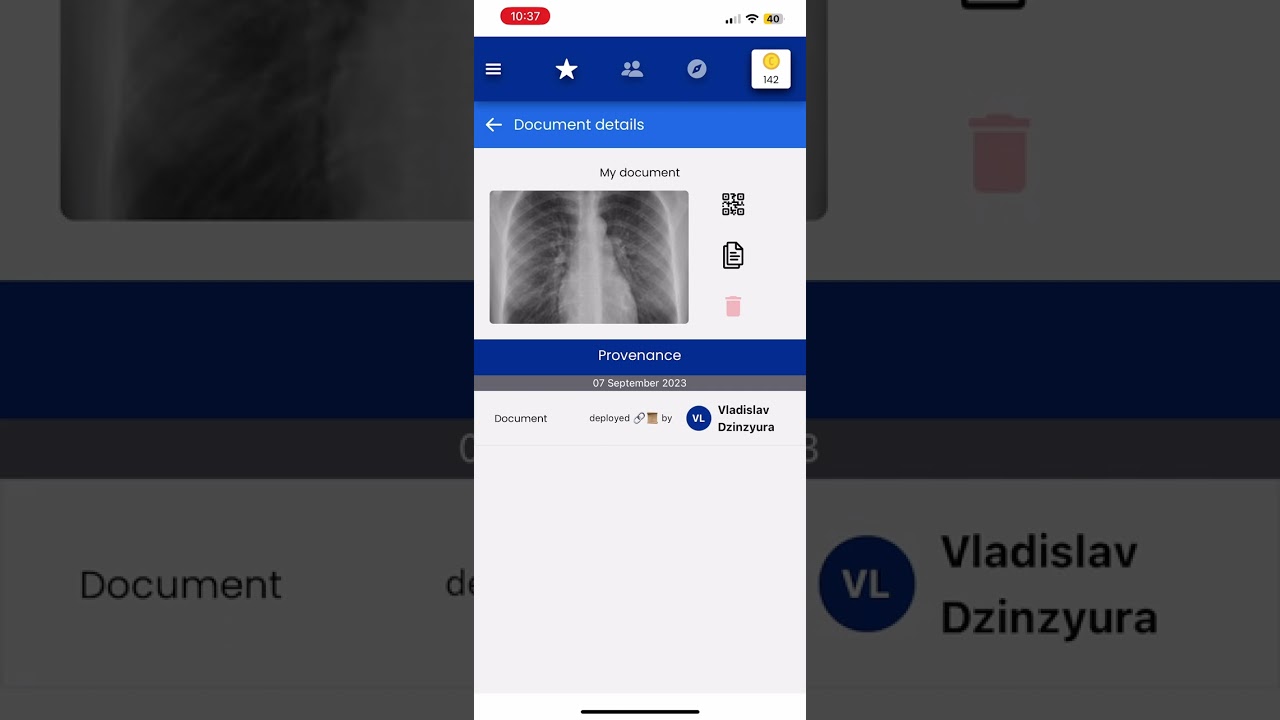
Task: Open the document text details icon
Action: [733, 255]
